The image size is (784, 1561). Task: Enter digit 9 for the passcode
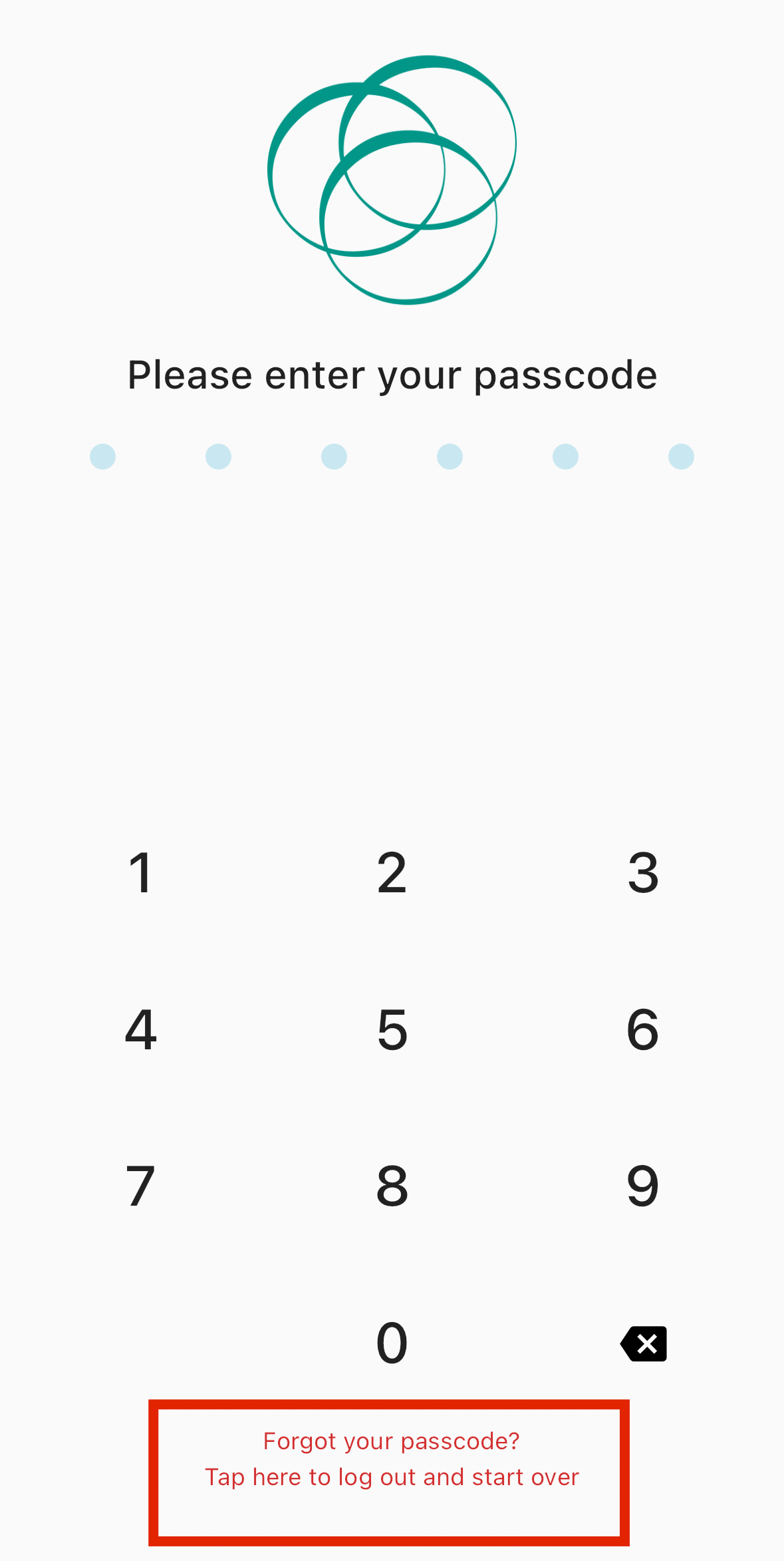click(x=643, y=1186)
